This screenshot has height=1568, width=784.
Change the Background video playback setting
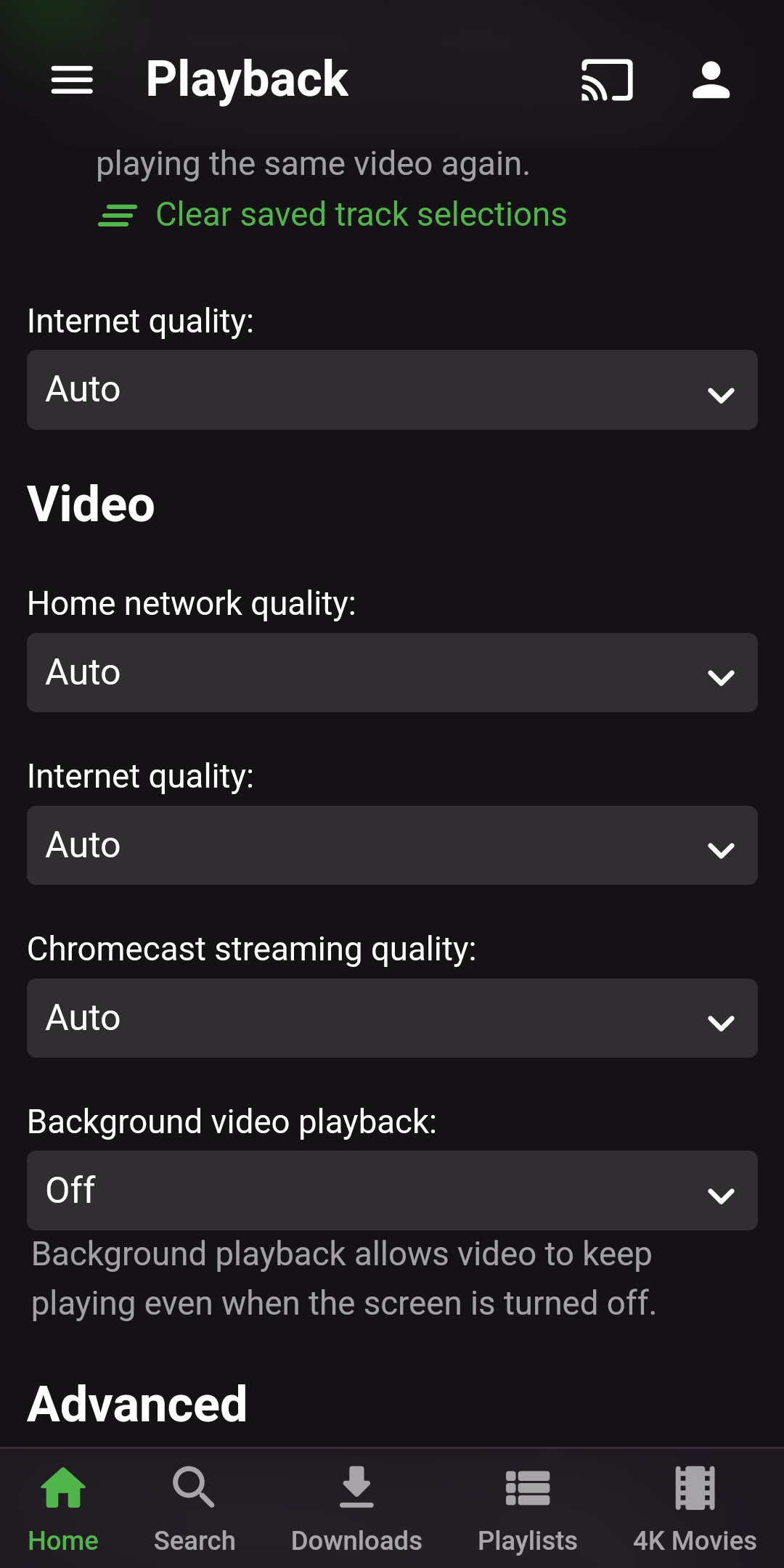point(392,1191)
